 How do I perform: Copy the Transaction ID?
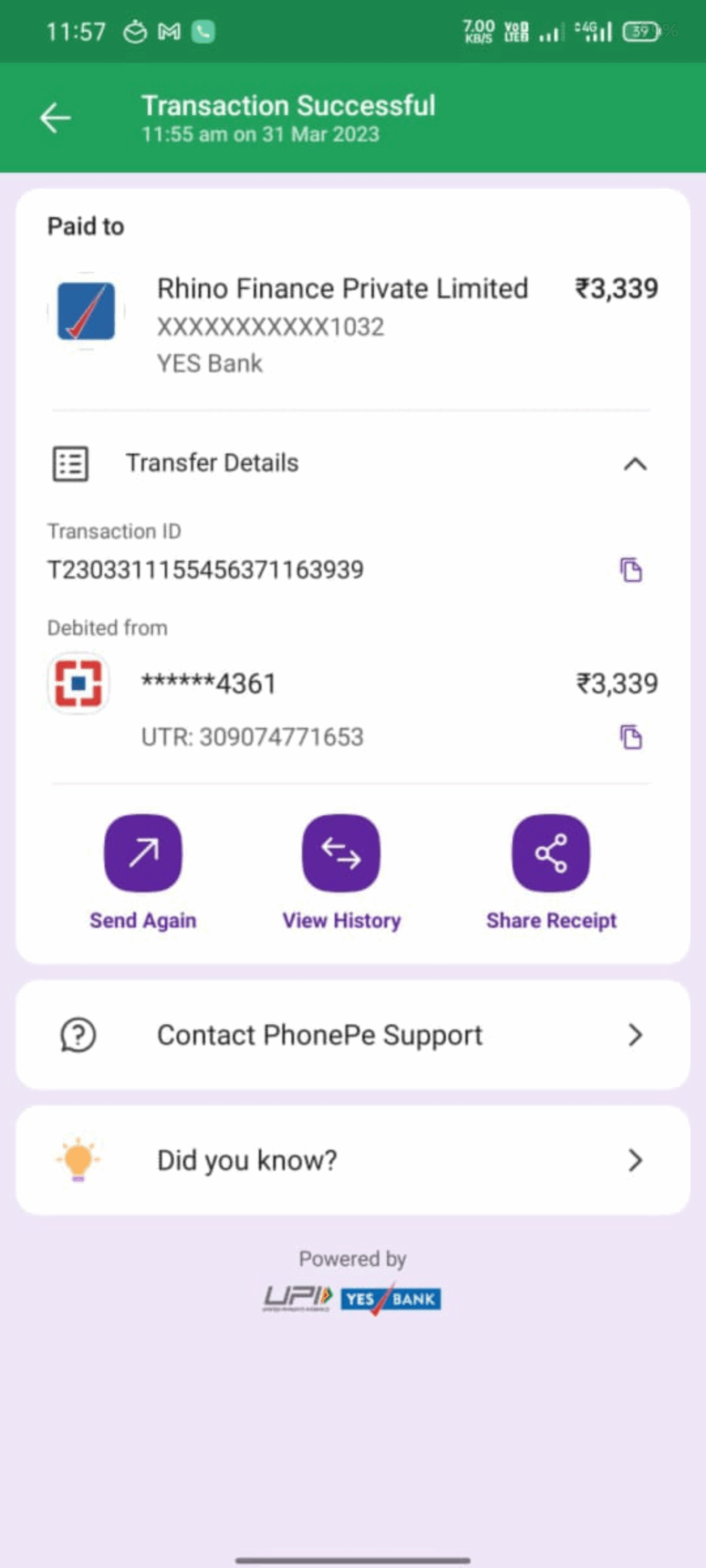631,570
